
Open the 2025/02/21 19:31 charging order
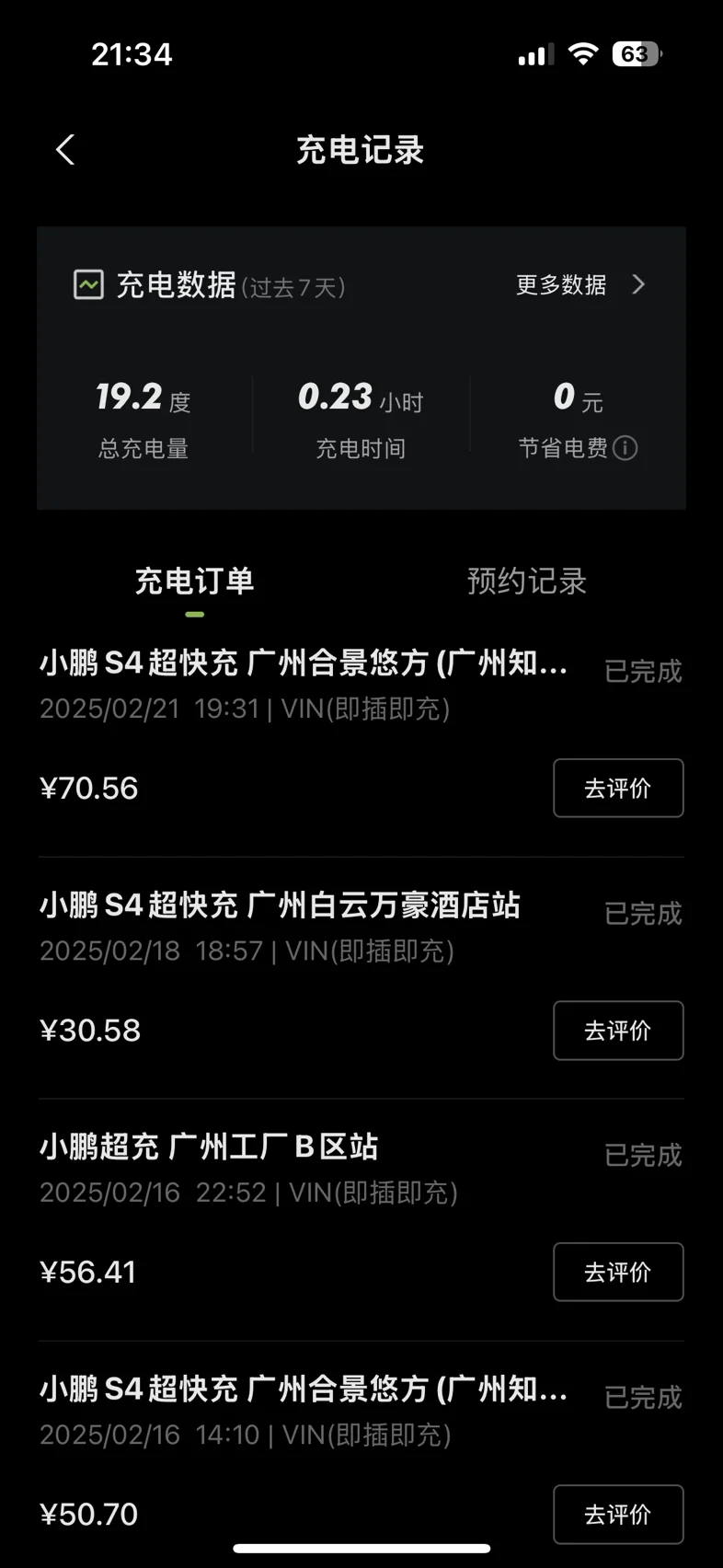(361, 736)
